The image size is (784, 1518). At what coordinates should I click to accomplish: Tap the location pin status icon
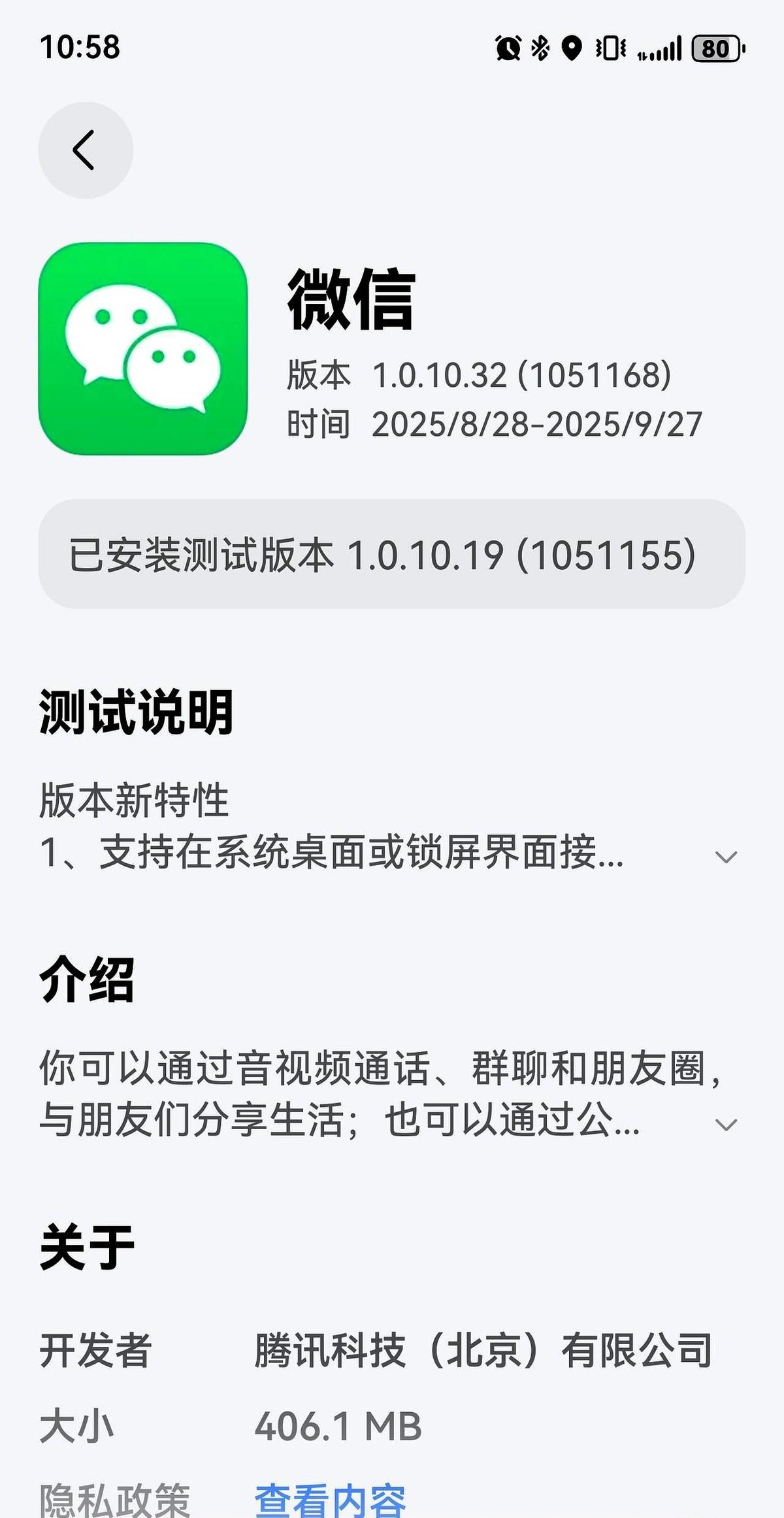coord(574,46)
